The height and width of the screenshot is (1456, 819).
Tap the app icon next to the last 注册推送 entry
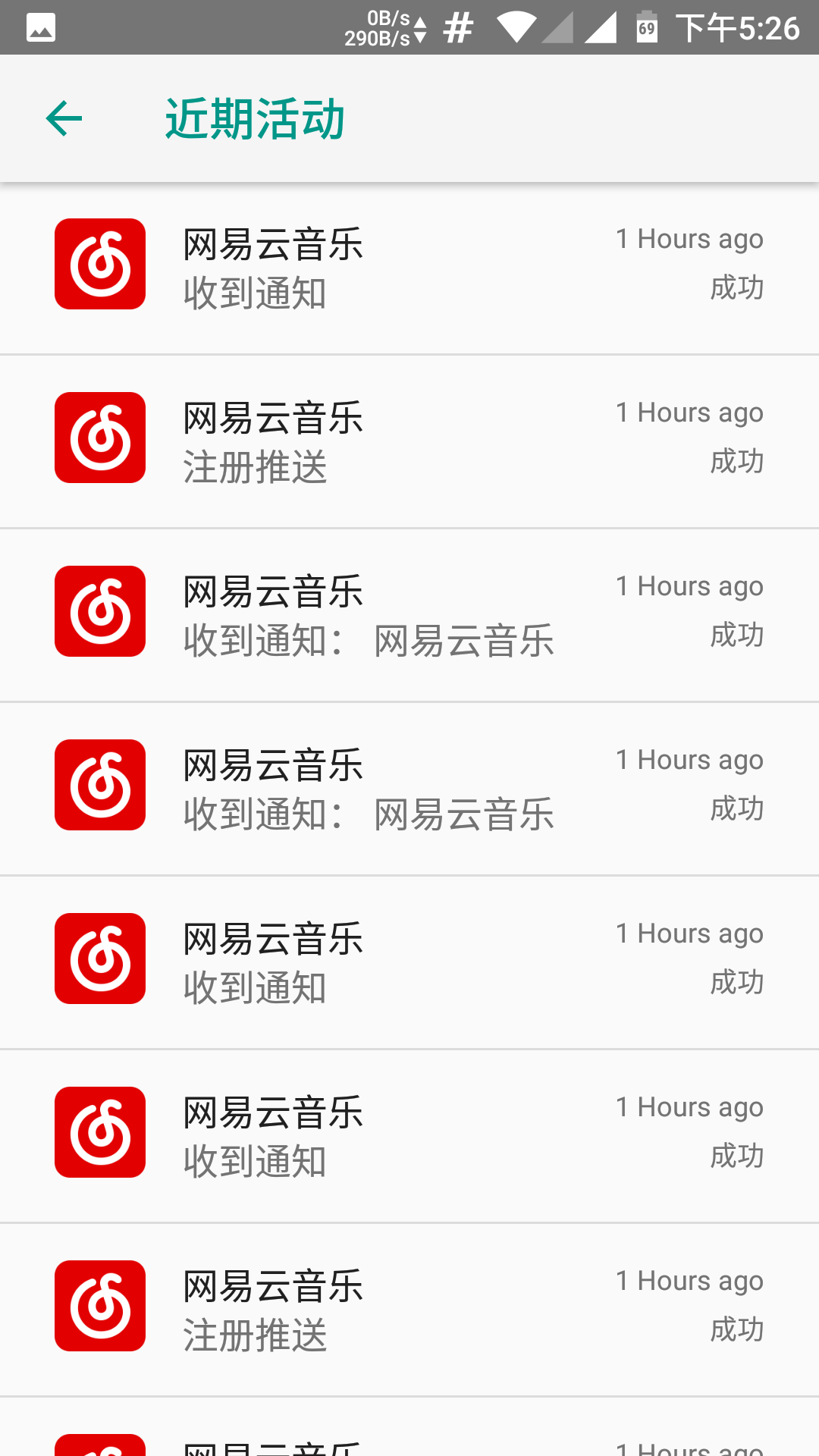(99, 1304)
